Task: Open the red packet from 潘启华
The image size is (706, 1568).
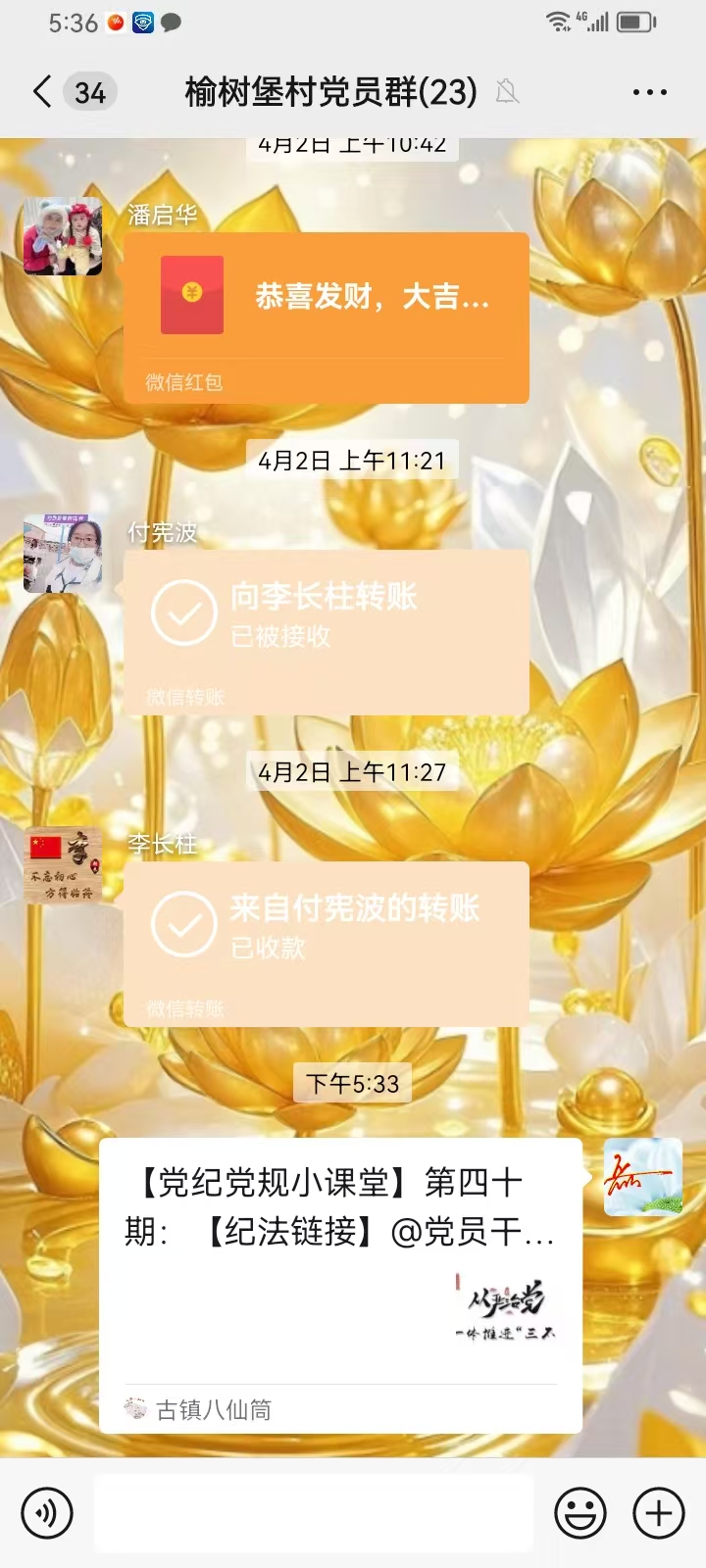Action: (x=327, y=318)
